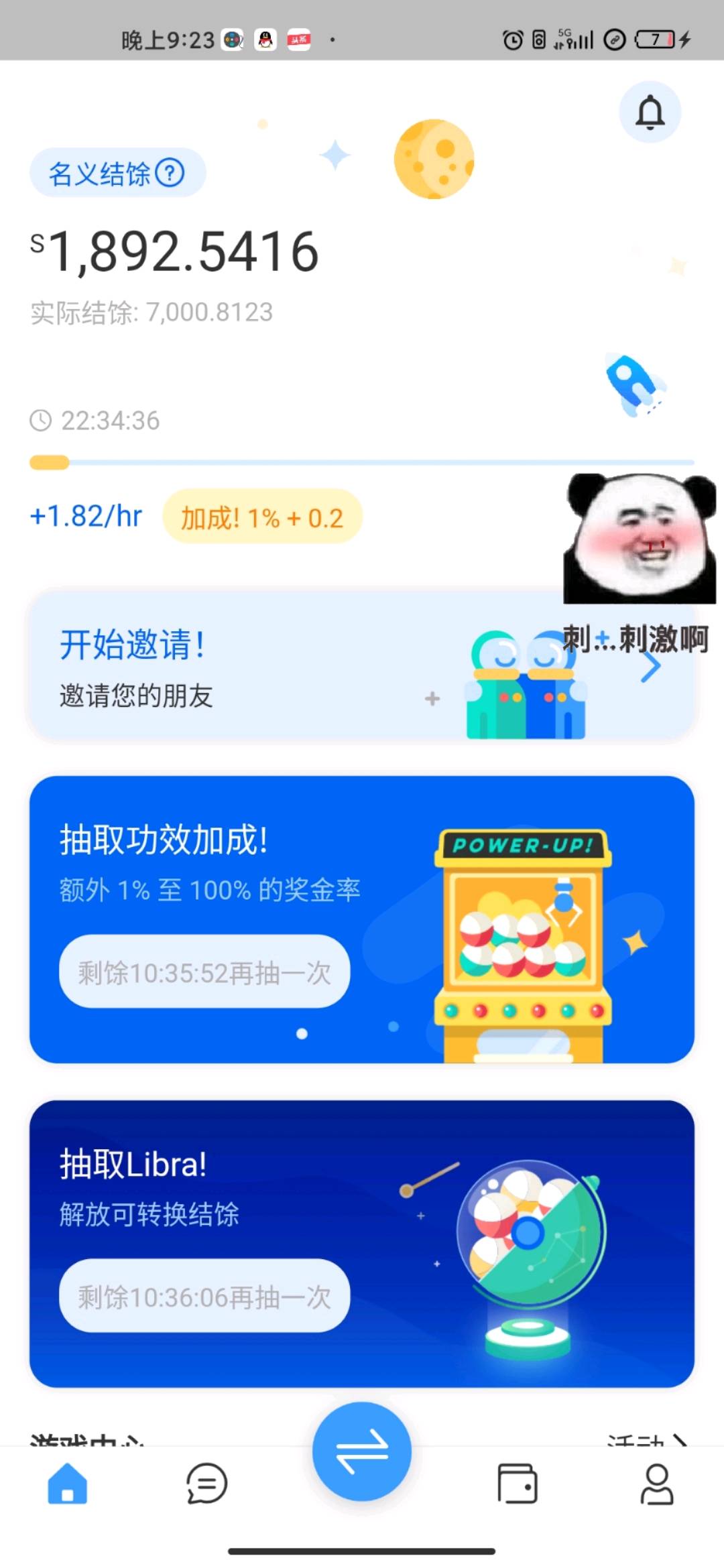724x1568 pixels.
Task: Tap the 剩馀10:36:06再抽一次 button
Action: (204, 1297)
